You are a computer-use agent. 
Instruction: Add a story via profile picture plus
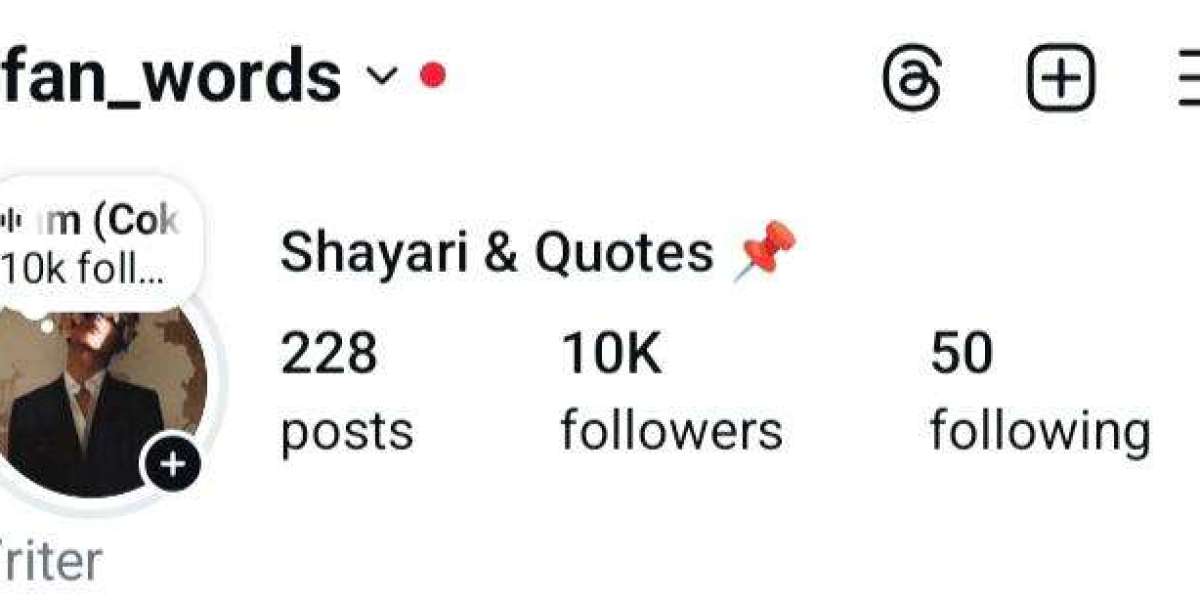pyautogui.click(x=174, y=465)
